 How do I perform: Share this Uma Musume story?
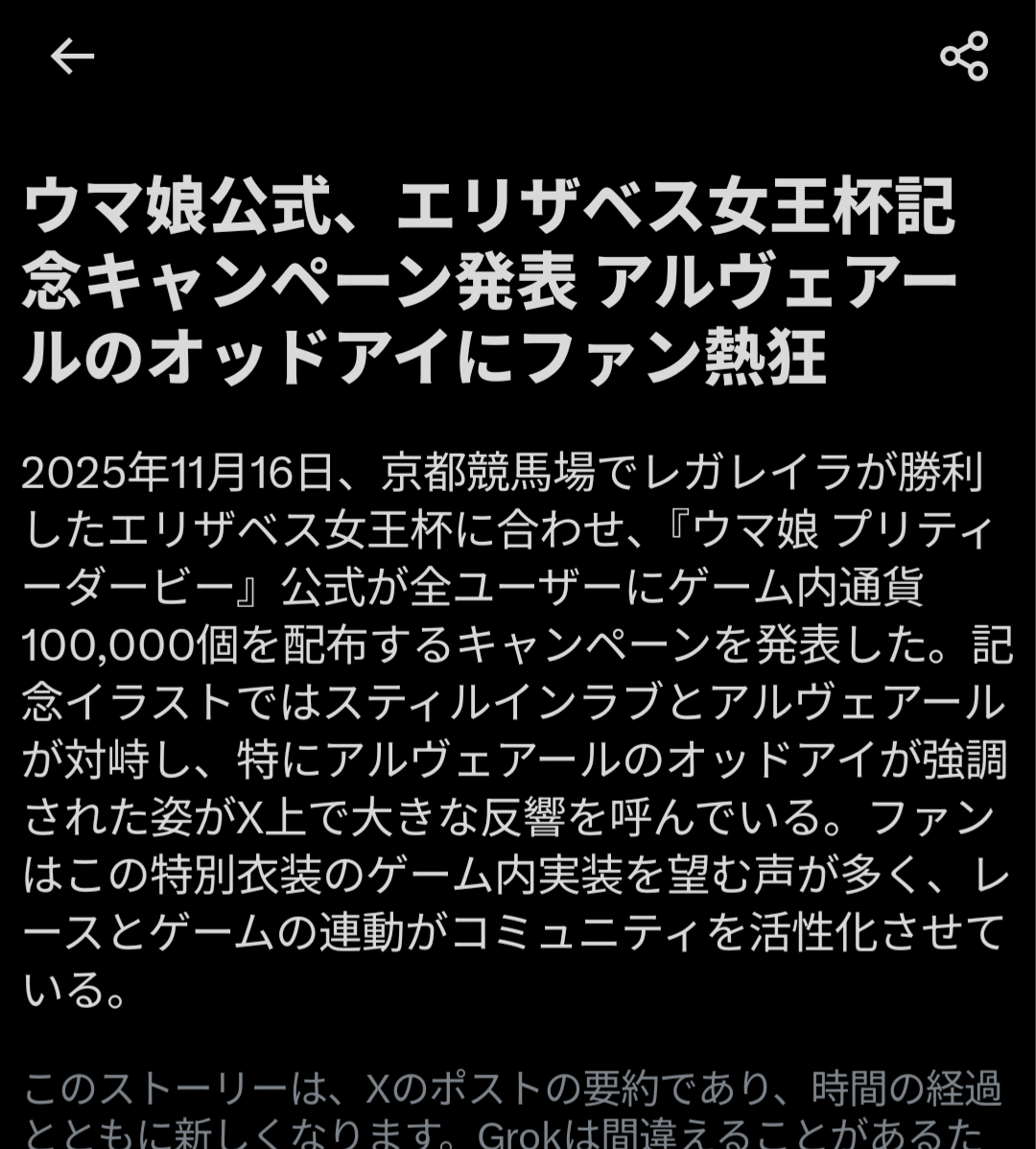964,56
